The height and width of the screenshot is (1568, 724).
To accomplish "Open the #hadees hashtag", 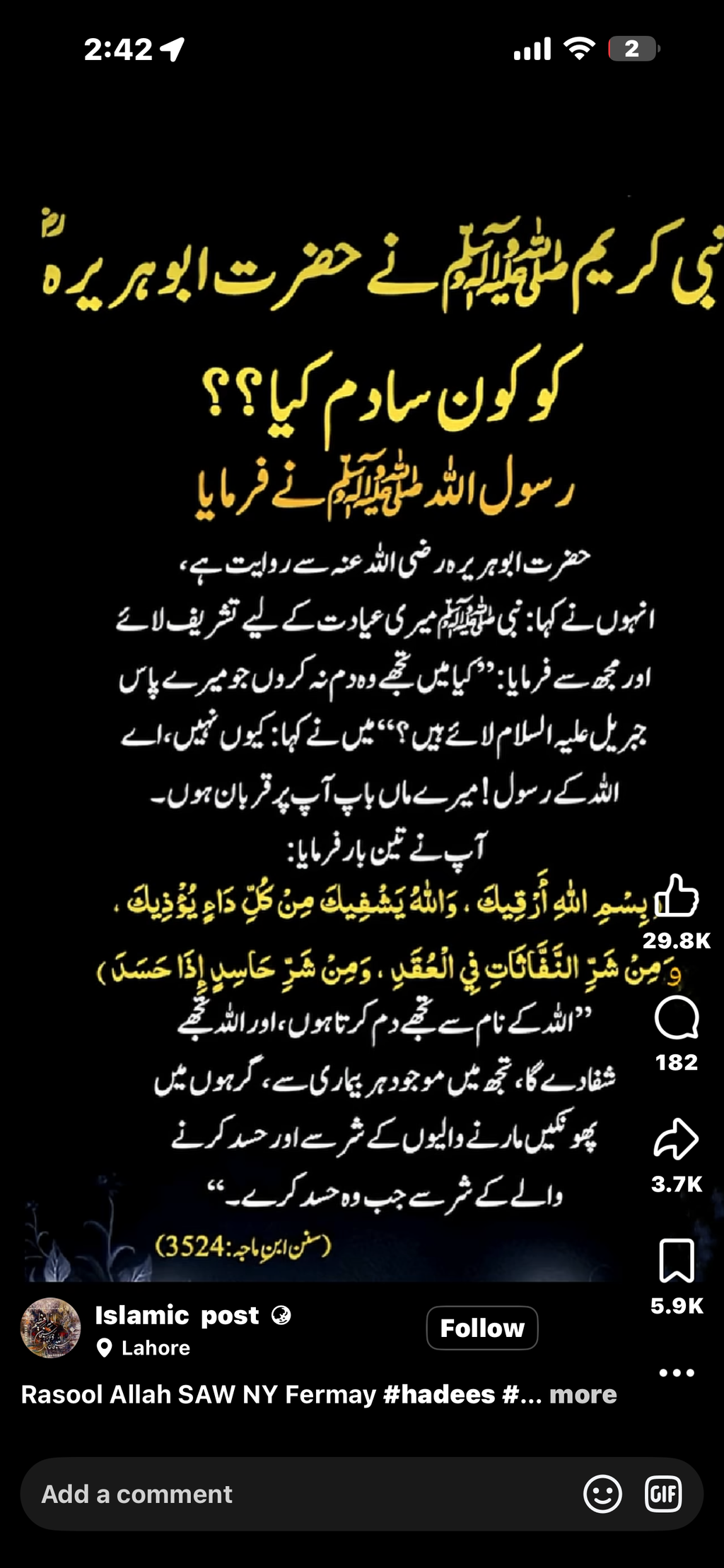I will (x=438, y=1394).
